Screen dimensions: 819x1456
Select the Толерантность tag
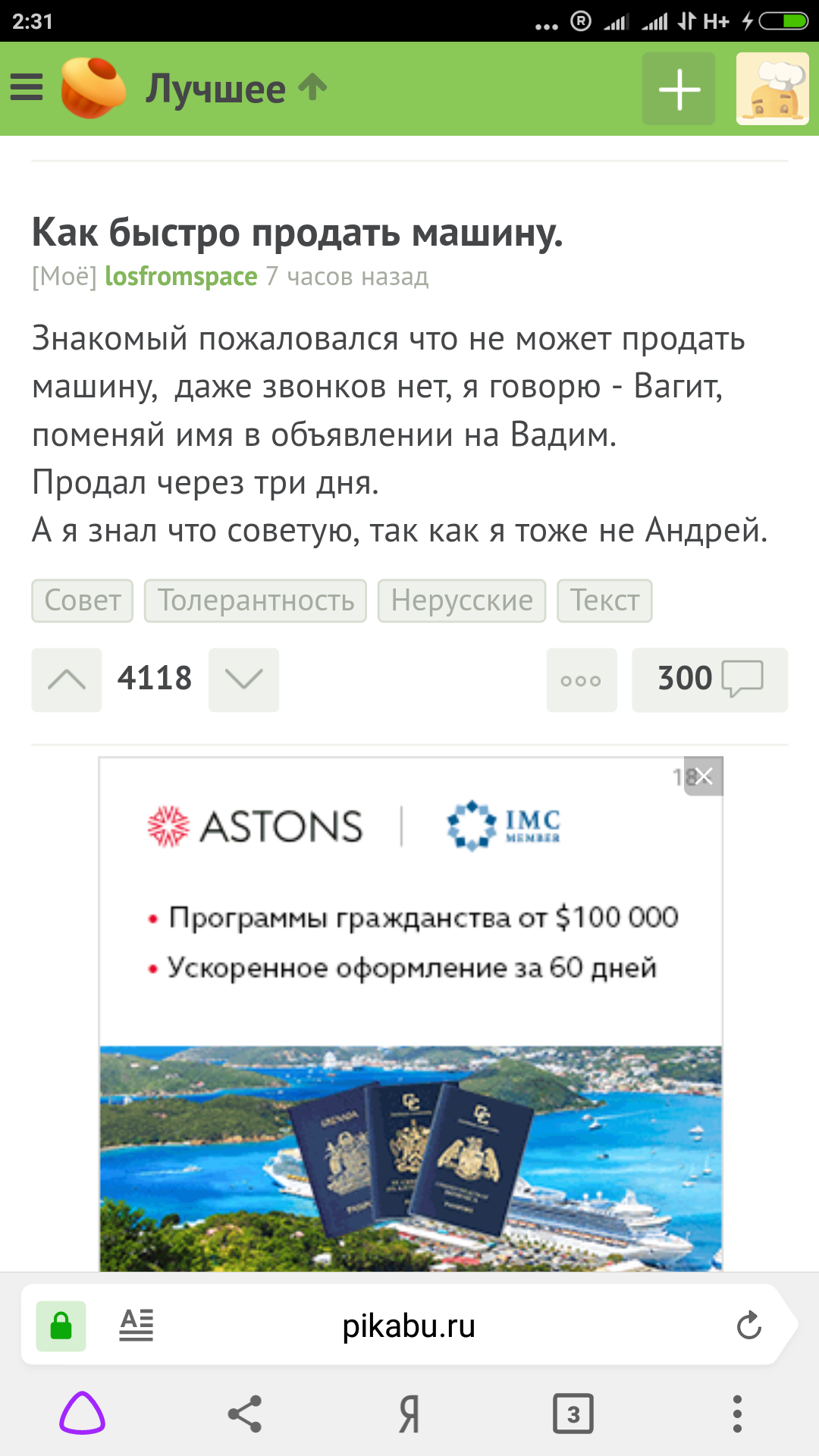[x=256, y=601]
